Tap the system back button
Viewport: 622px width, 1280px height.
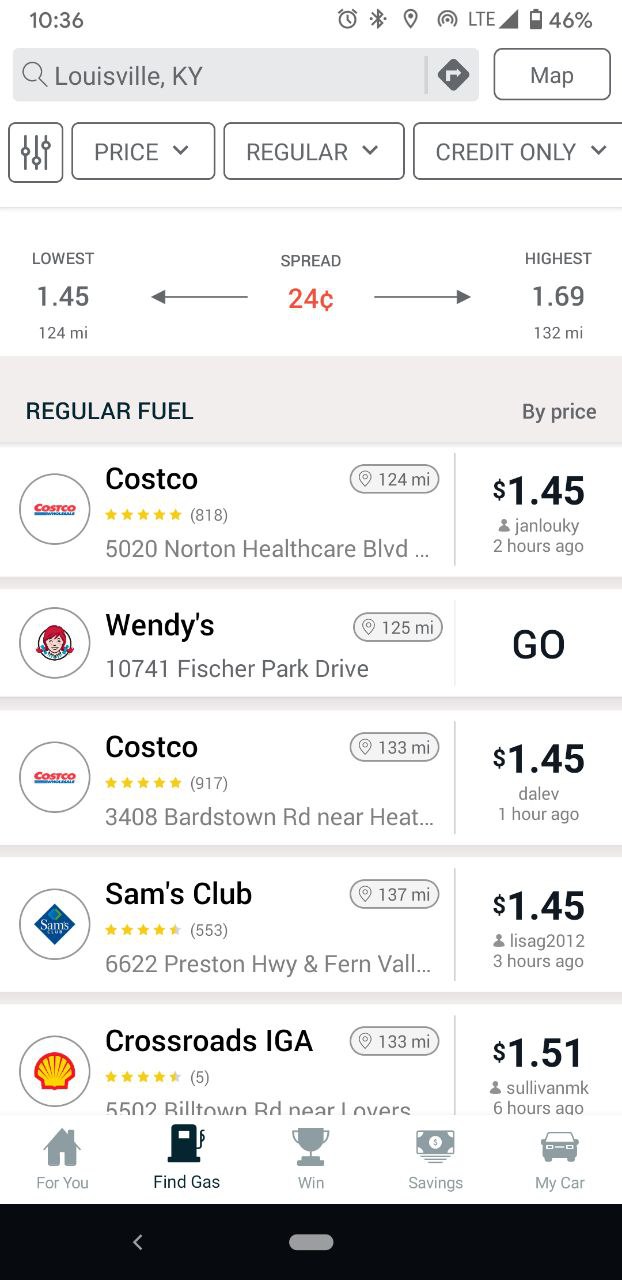pyautogui.click(x=138, y=1242)
